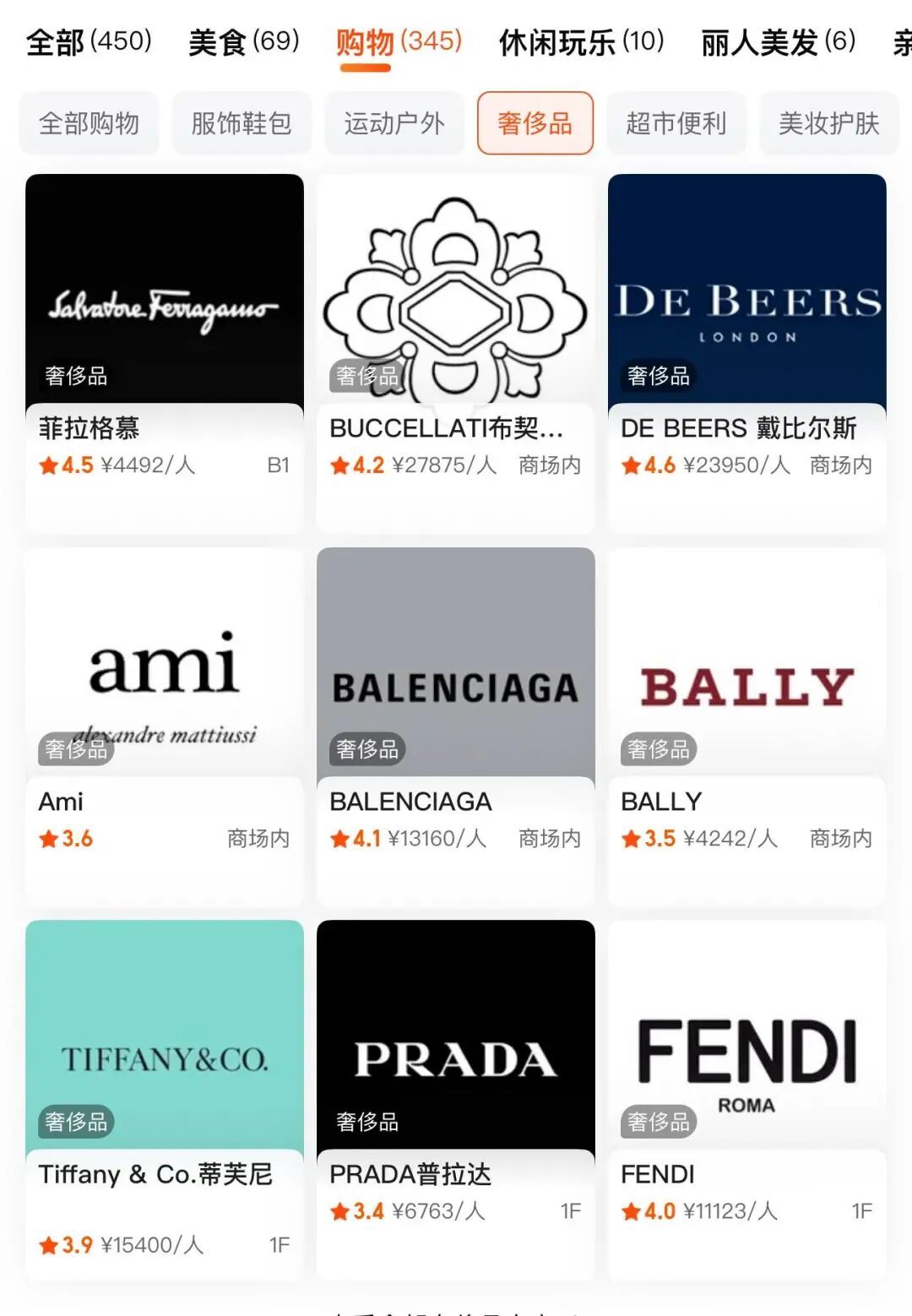Open the 休闲玩乐 (10) tab
The width and height of the screenshot is (912, 1316).
581,41
